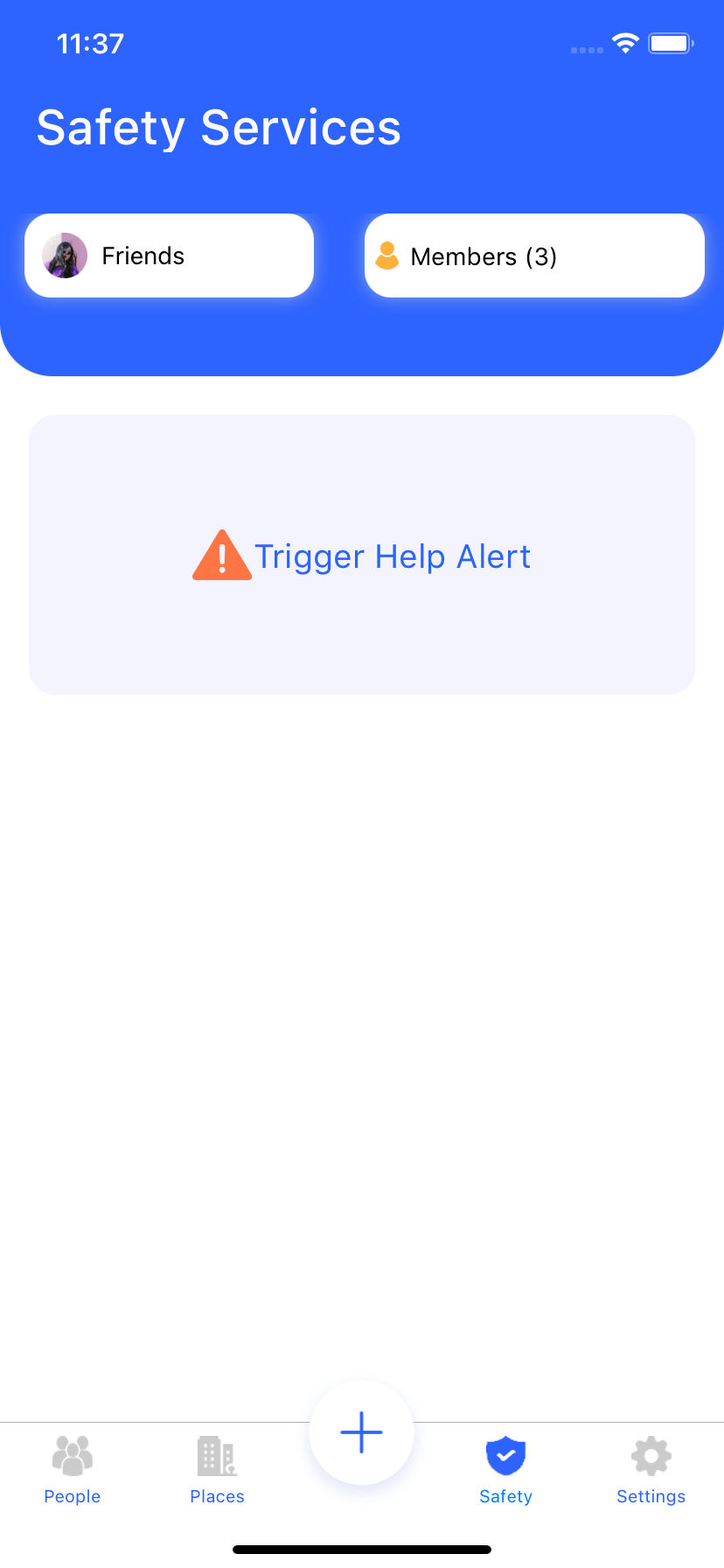The width and height of the screenshot is (724, 1568).
Task: Open the Settings tab
Action: pos(651,1470)
